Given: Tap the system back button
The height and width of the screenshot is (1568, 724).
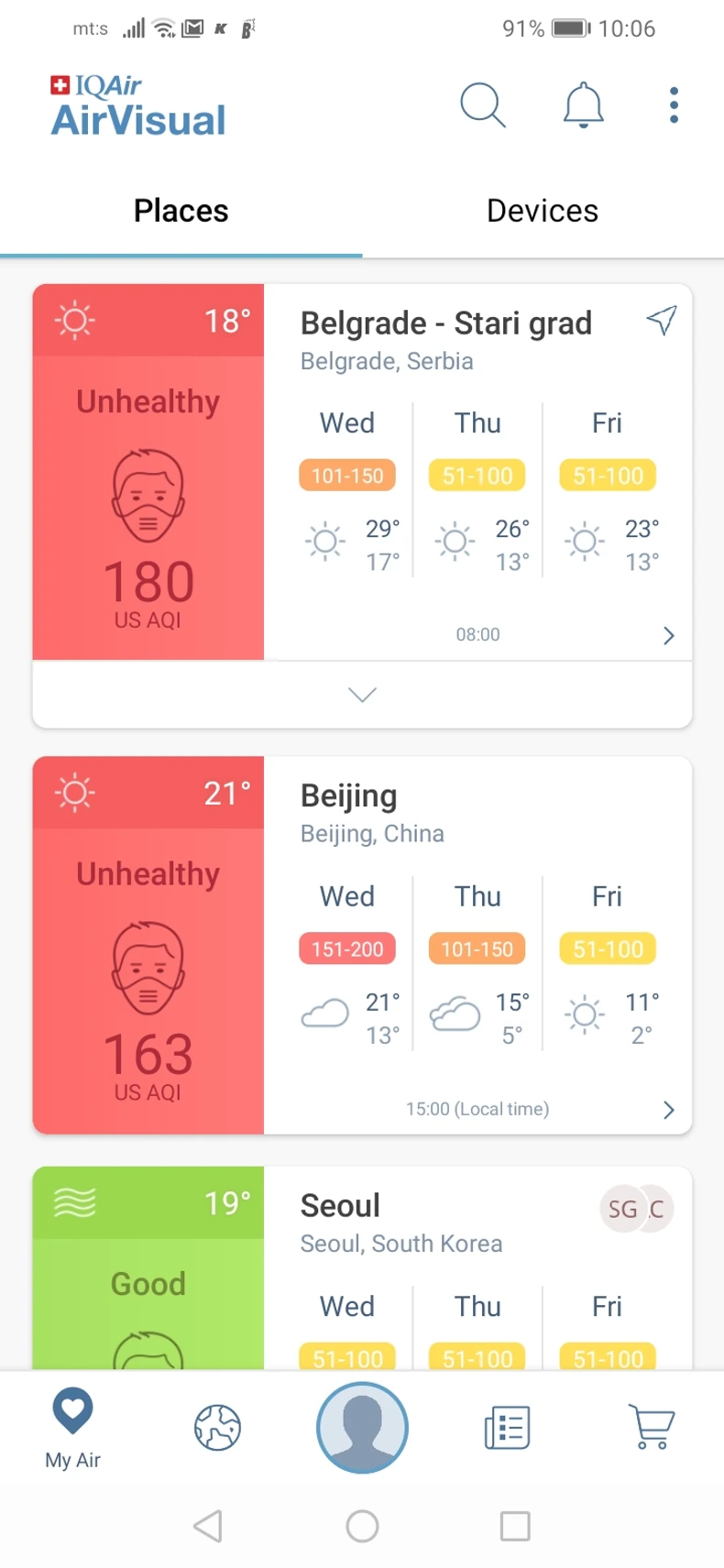Looking at the screenshot, I should (x=208, y=1526).
